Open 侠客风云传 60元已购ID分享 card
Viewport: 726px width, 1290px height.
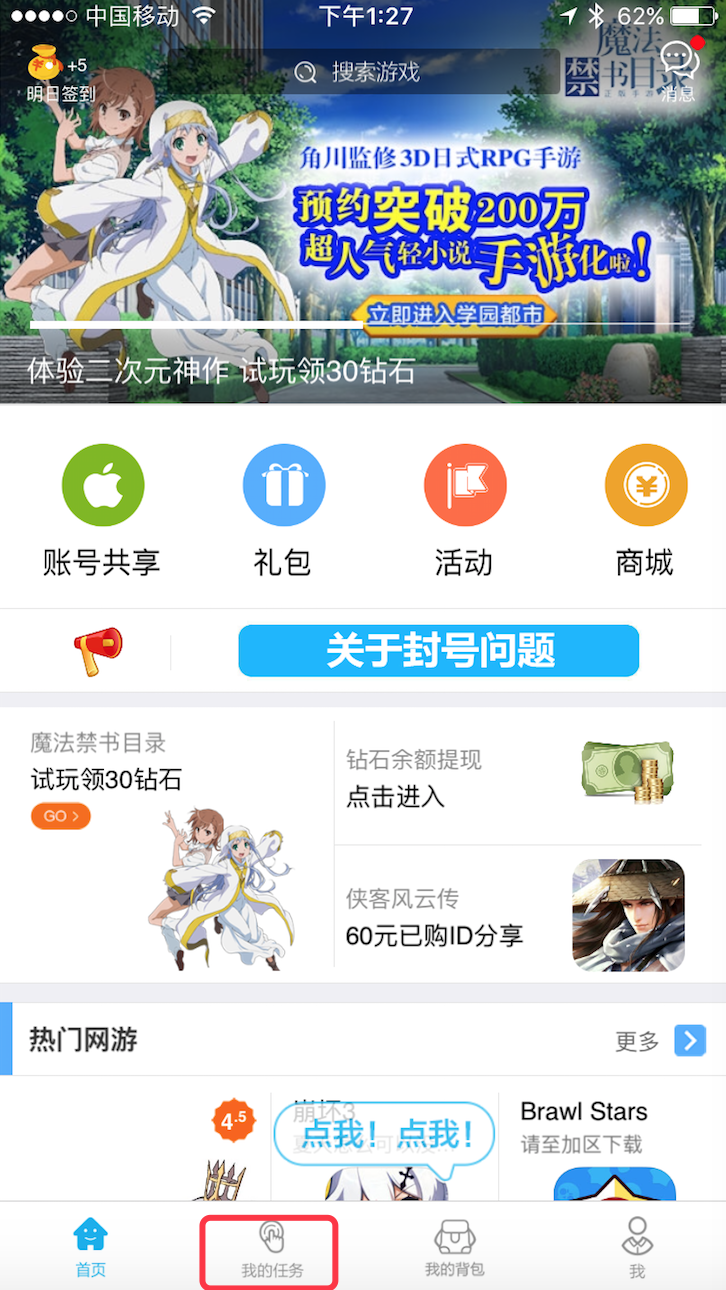pyautogui.click(x=517, y=914)
